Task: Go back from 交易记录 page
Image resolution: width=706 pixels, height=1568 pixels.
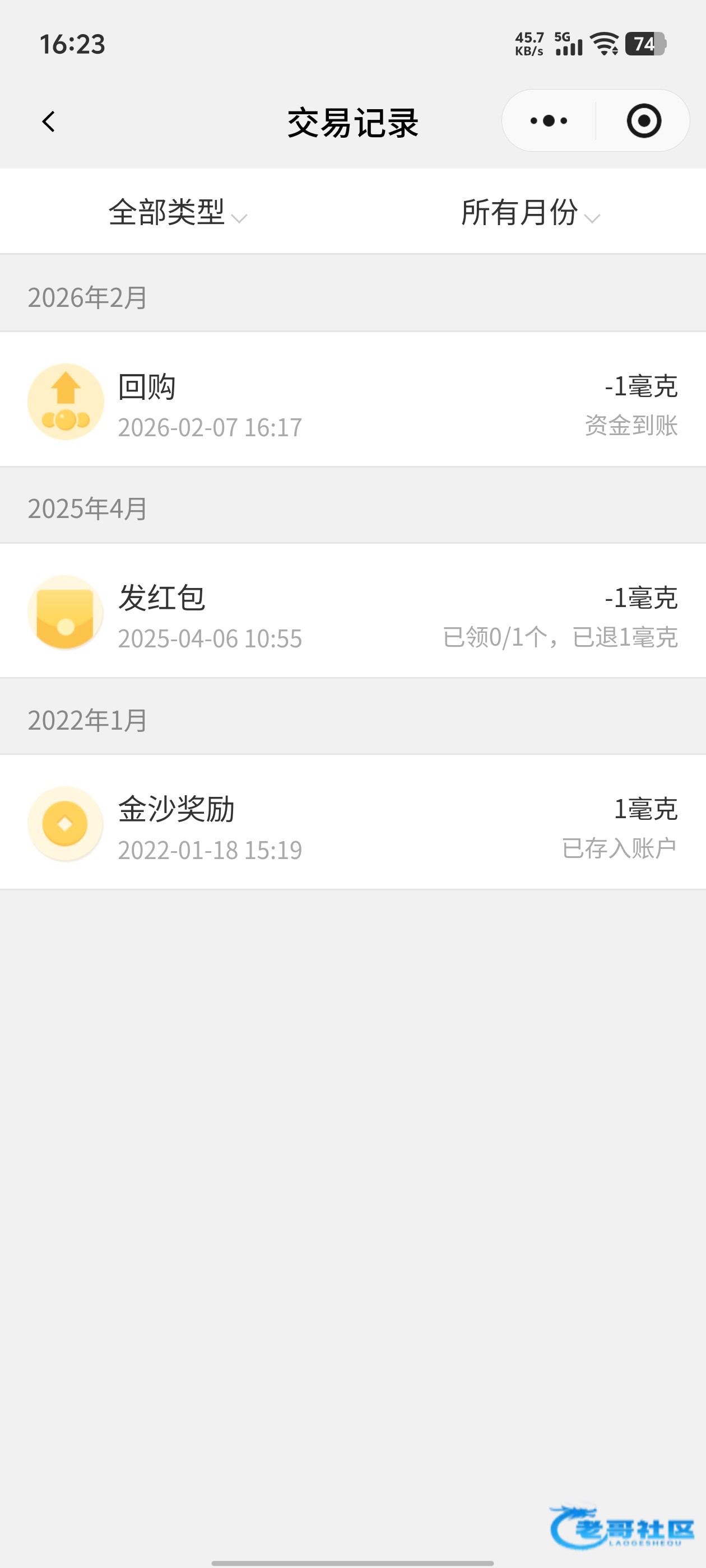Action: [49, 122]
